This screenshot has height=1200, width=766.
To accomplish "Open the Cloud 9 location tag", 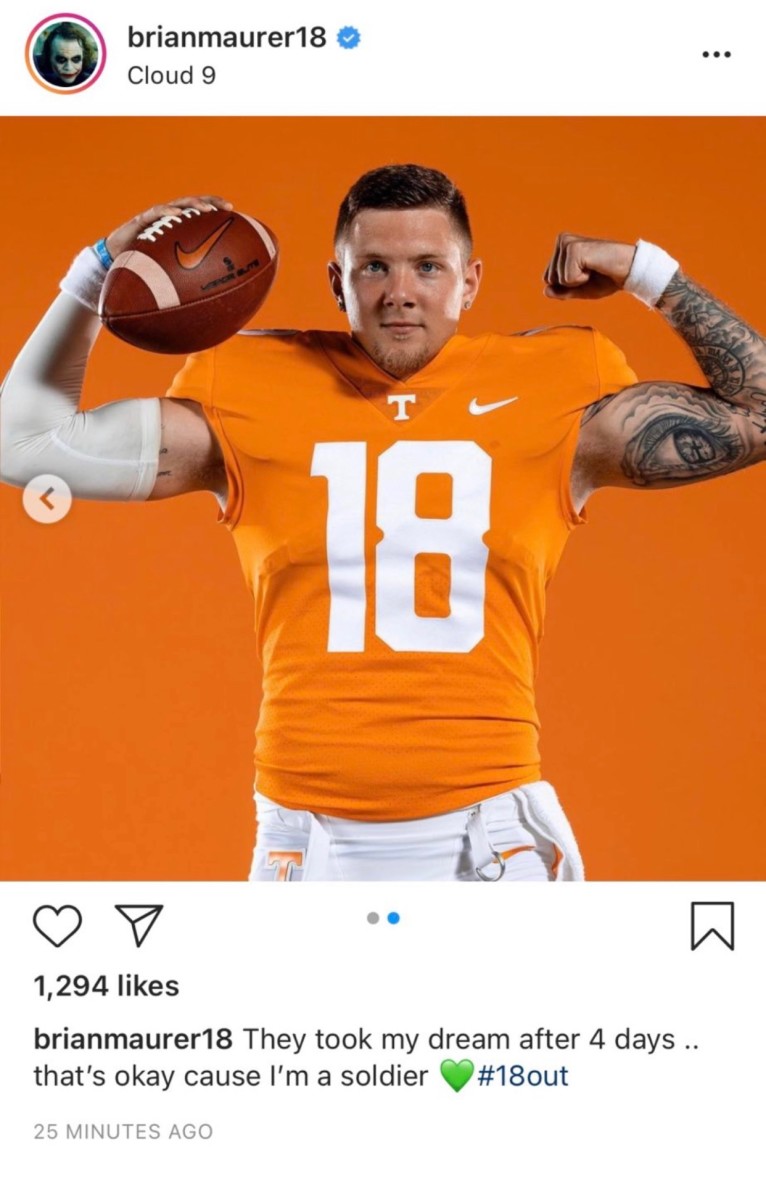I will pos(171,76).
